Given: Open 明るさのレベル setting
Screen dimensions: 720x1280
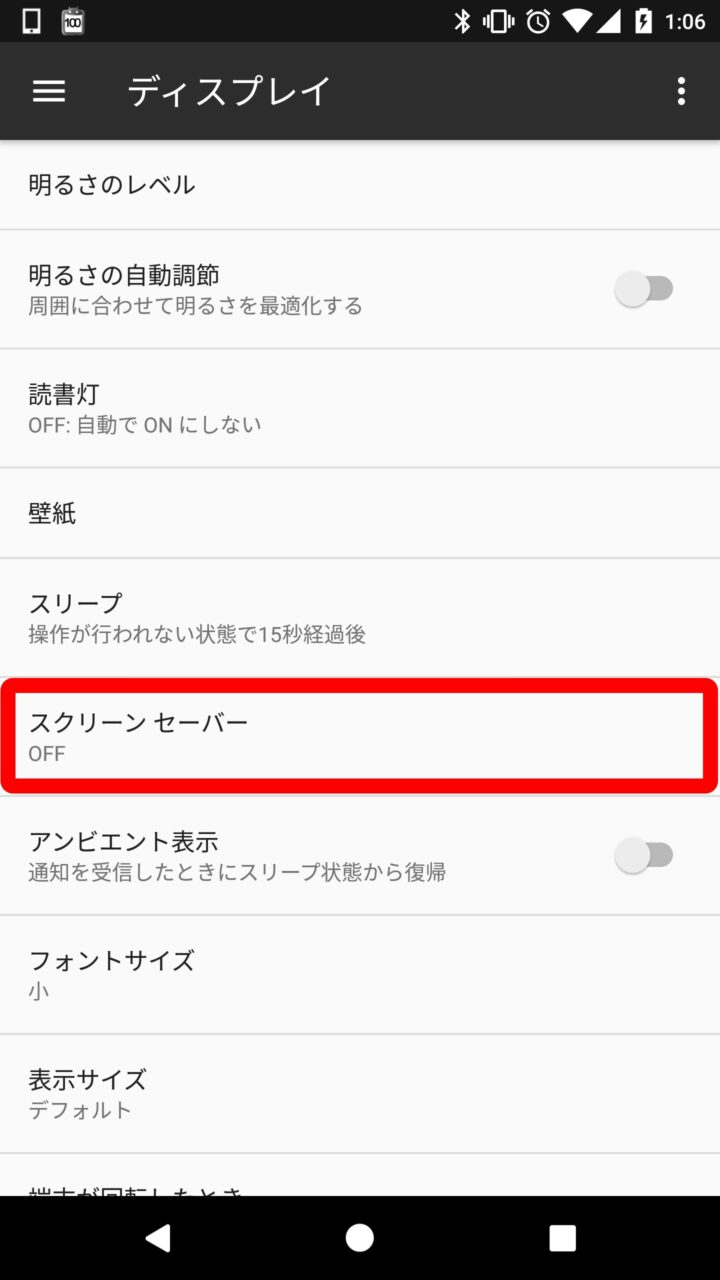Looking at the screenshot, I should coord(360,185).
